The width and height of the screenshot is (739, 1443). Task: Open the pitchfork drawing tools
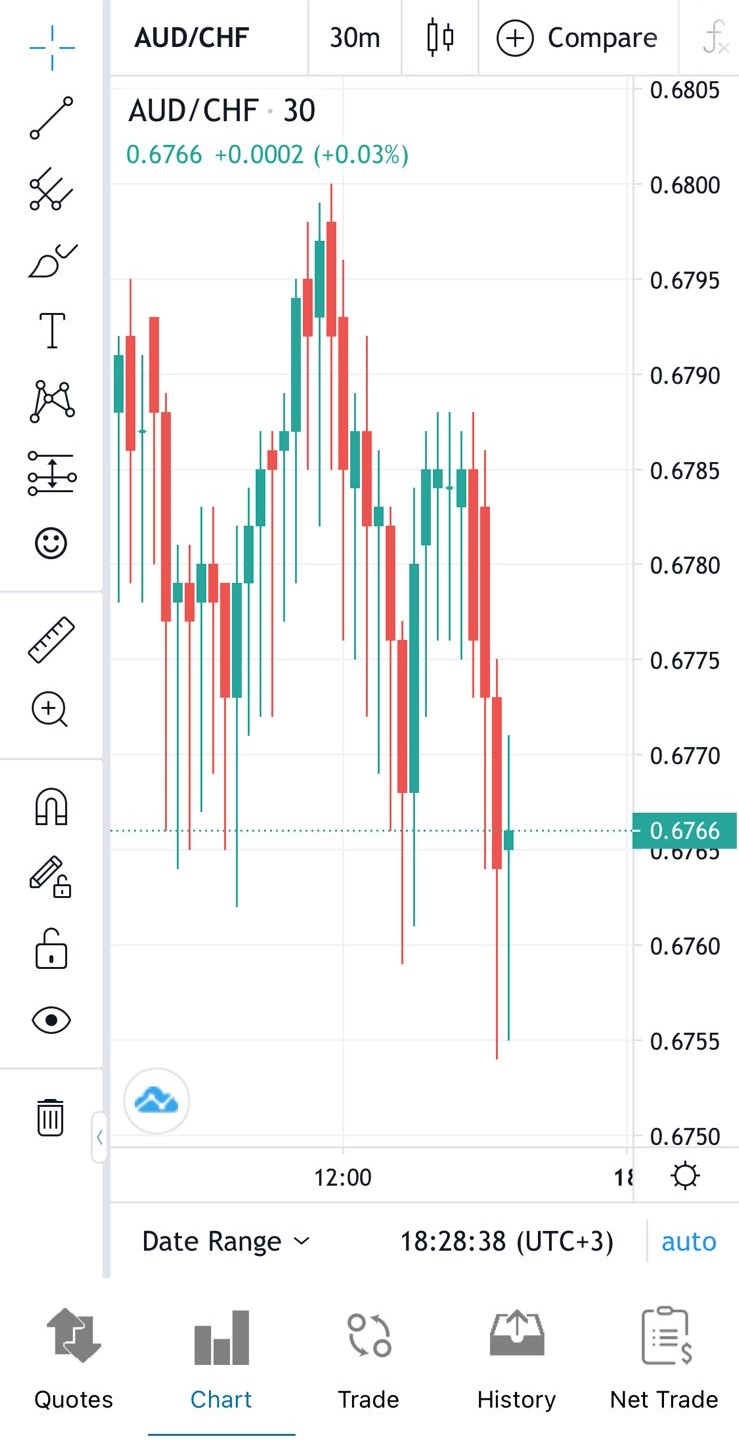click(51, 189)
